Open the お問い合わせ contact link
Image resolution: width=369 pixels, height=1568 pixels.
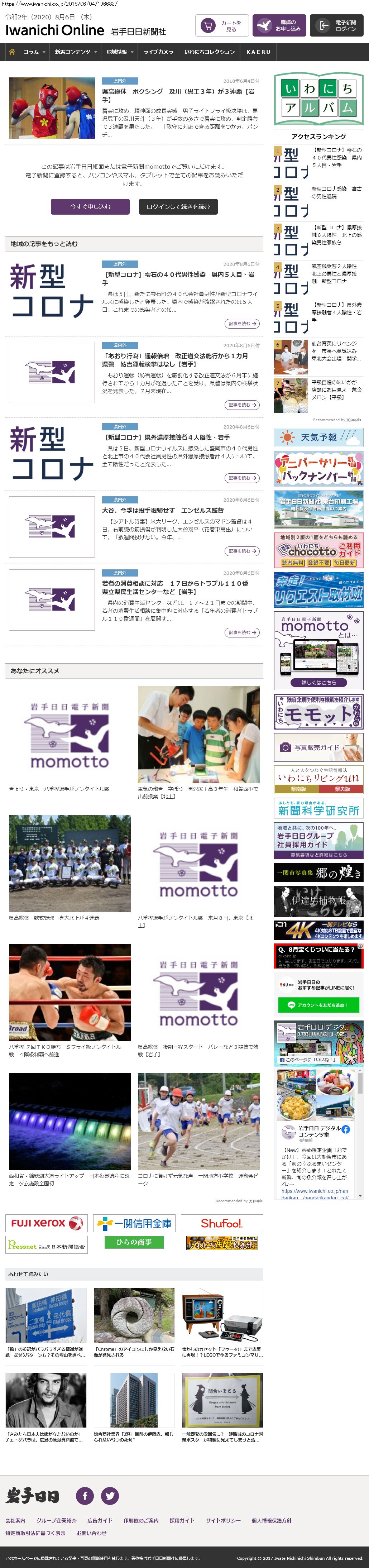[x=91, y=1533]
